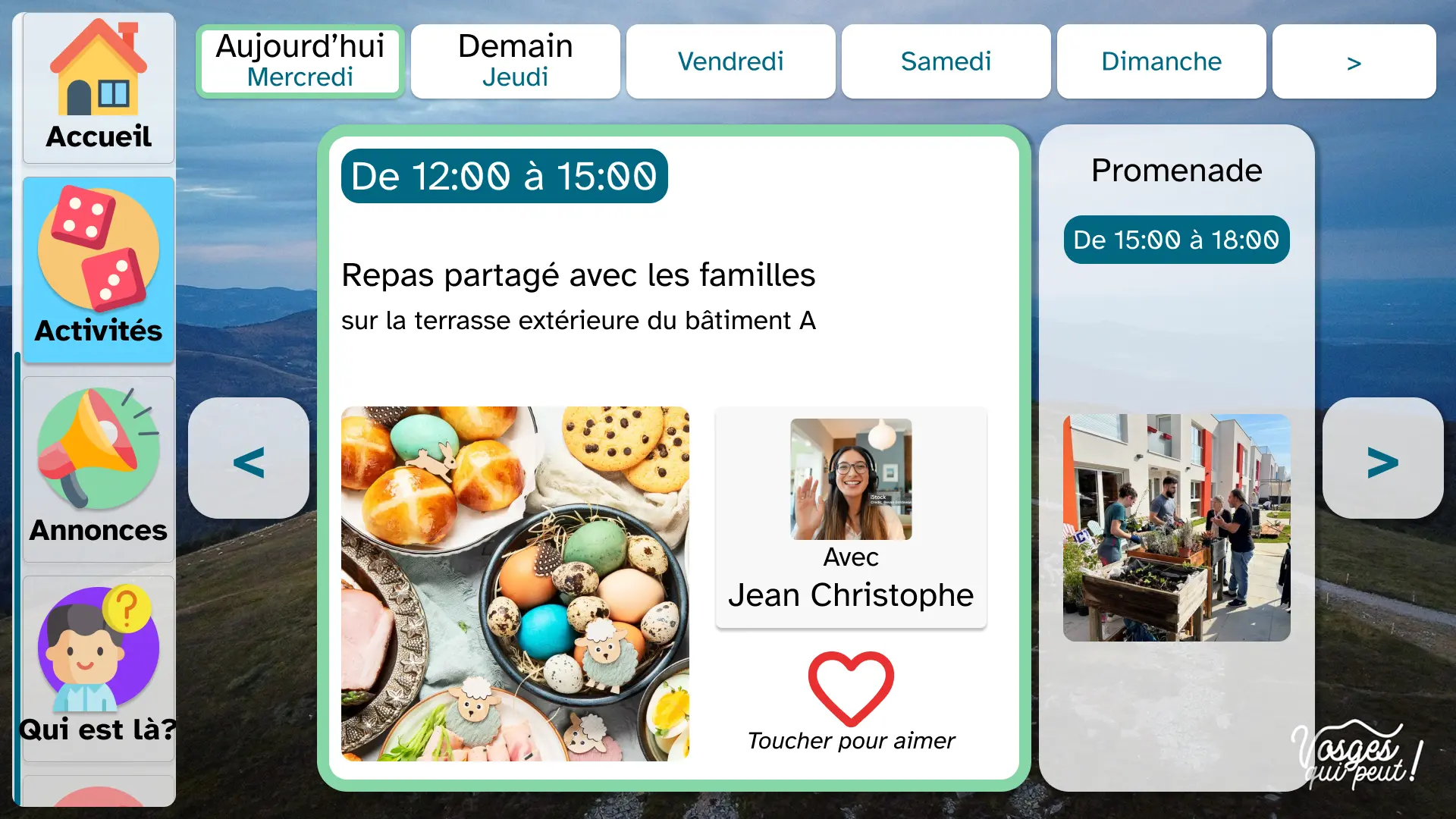The height and width of the screenshot is (819, 1456).
Task: Go to the Accueil home section
Action: [99, 88]
